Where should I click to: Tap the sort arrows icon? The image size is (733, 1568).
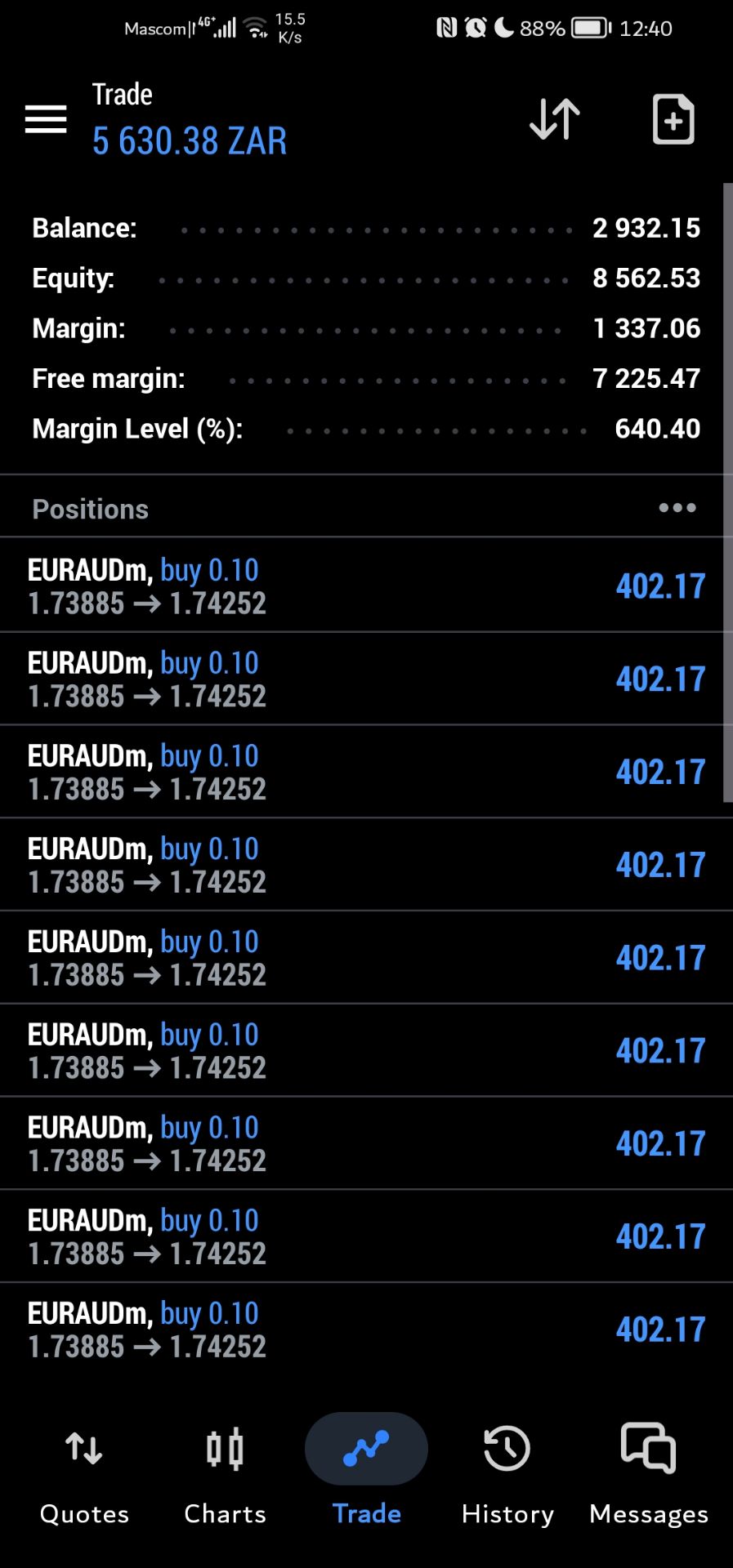click(x=555, y=119)
